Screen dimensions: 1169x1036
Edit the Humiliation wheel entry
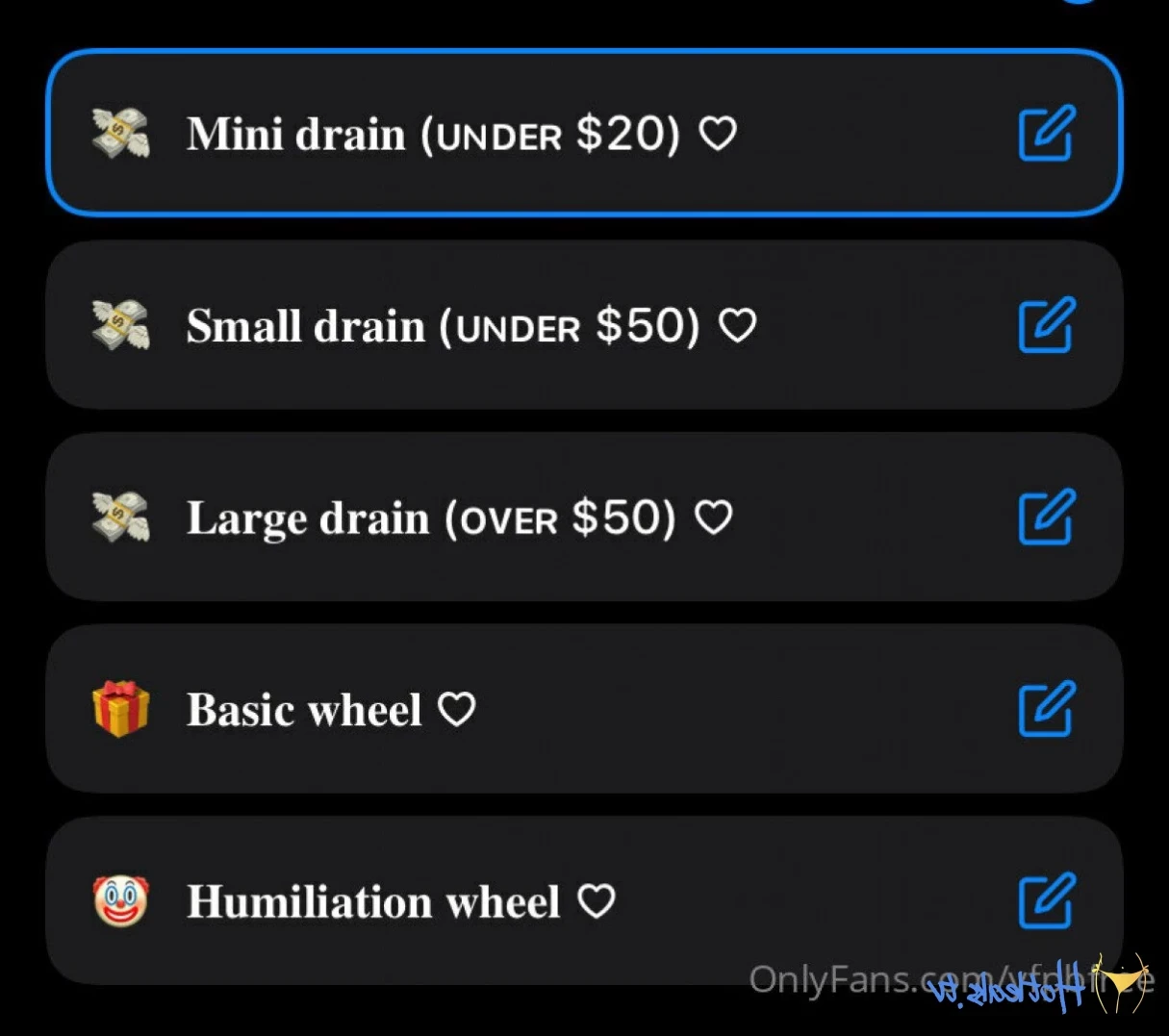pos(1046,900)
